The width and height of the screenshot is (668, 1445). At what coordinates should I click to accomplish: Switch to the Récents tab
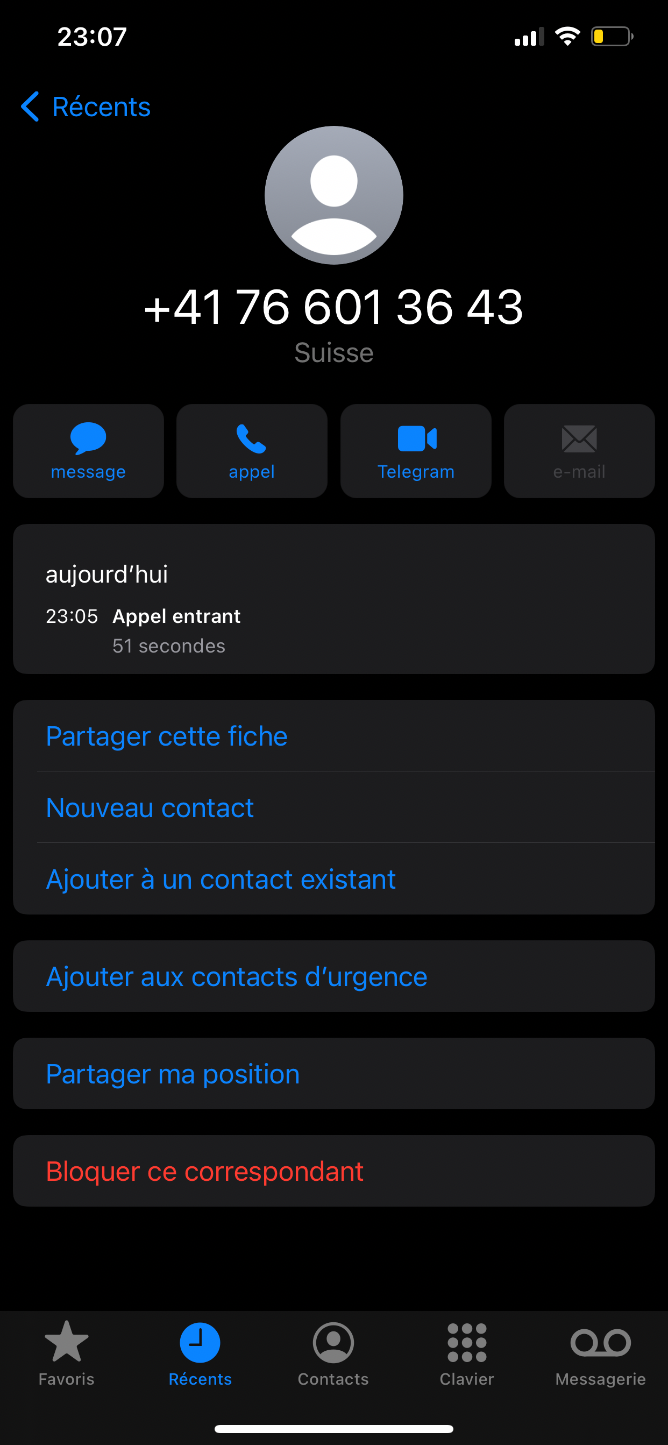point(200,1354)
